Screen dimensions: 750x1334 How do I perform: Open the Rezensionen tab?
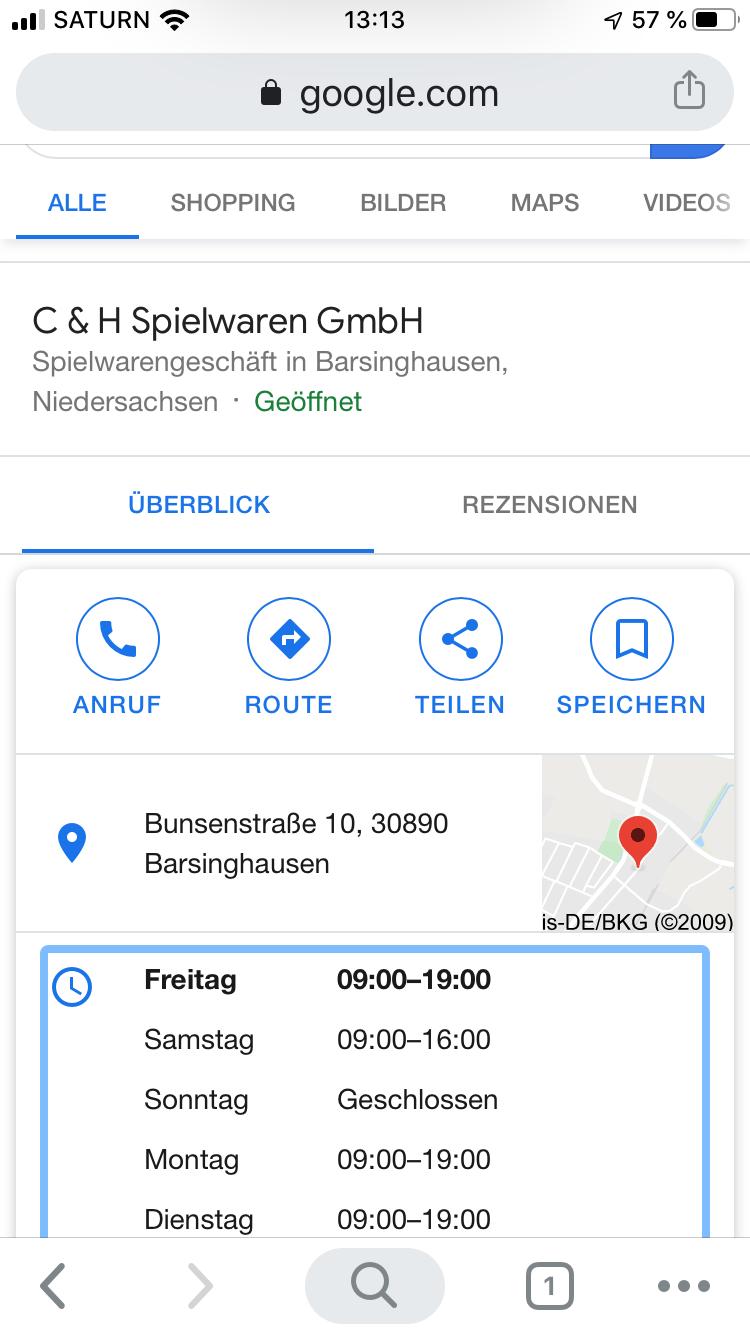coord(550,504)
